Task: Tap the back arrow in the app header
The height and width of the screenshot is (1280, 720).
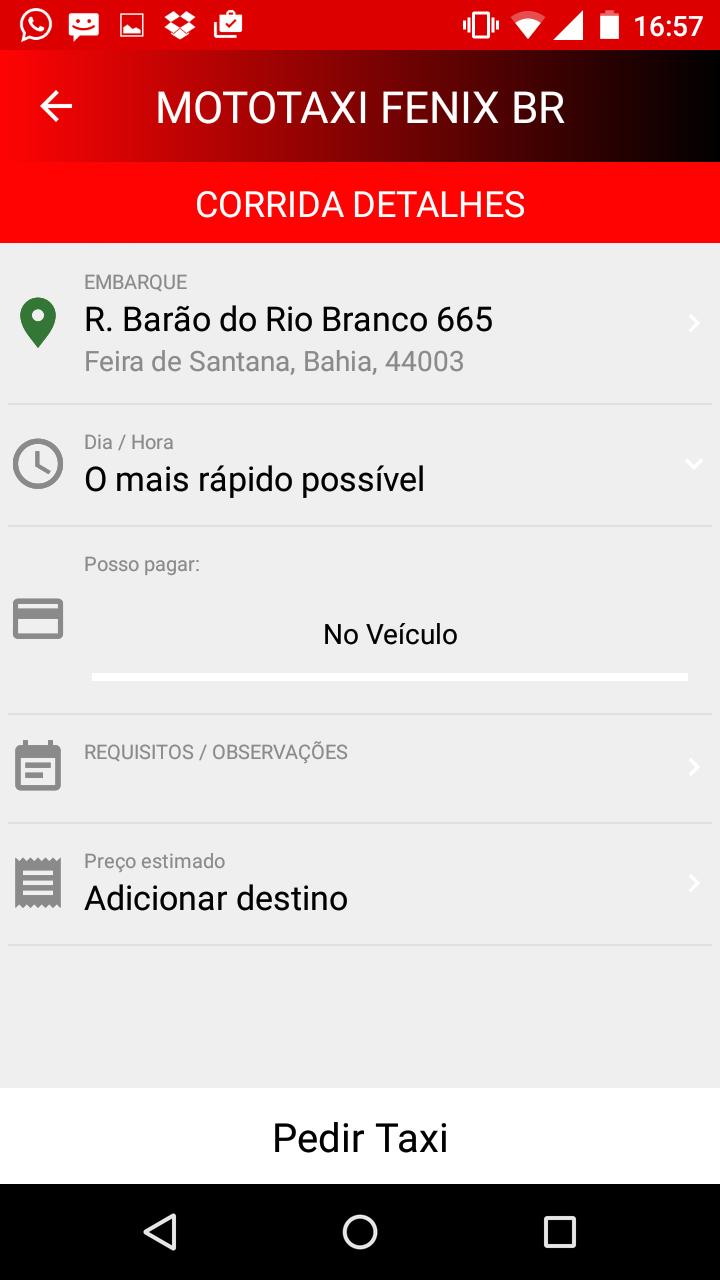Action: (x=55, y=106)
